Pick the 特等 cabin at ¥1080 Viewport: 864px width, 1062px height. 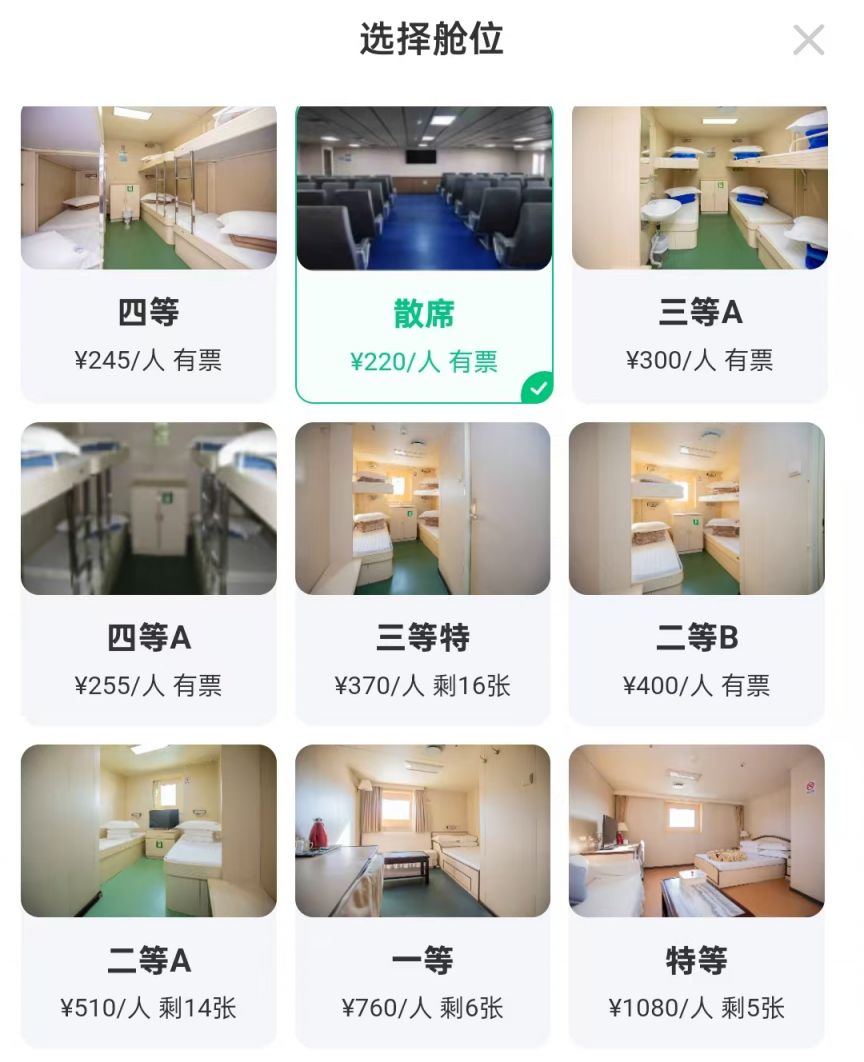(697, 895)
